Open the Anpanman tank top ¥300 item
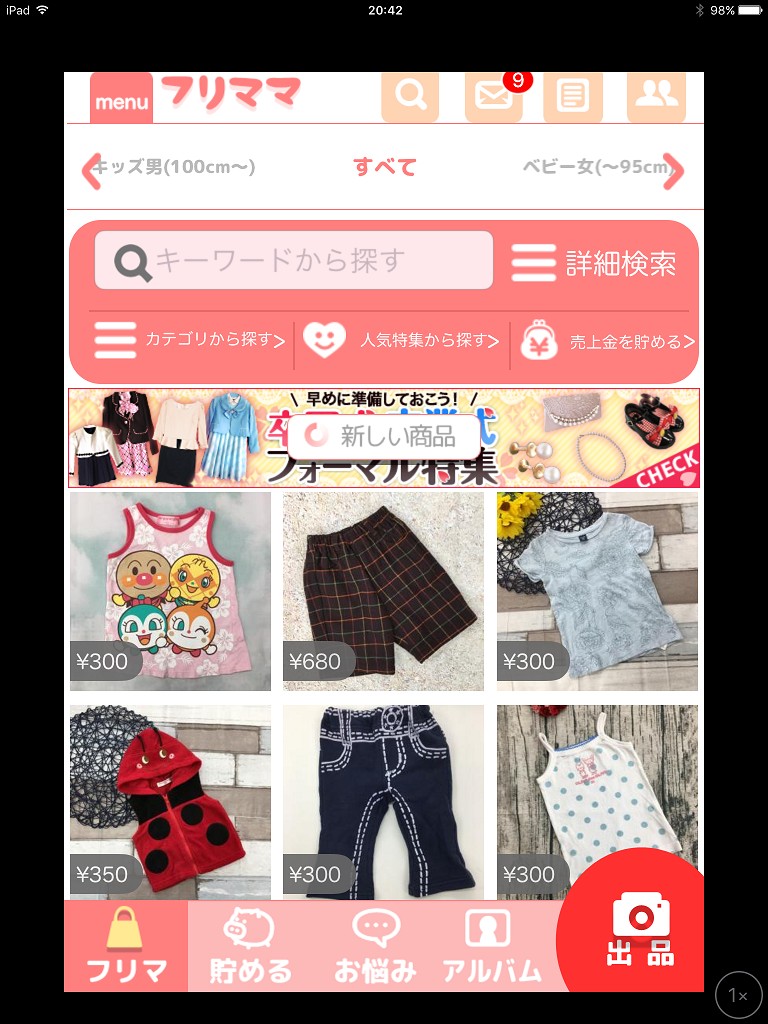Image resolution: width=768 pixels, height=1024 pixels. (x=170, y=591)
